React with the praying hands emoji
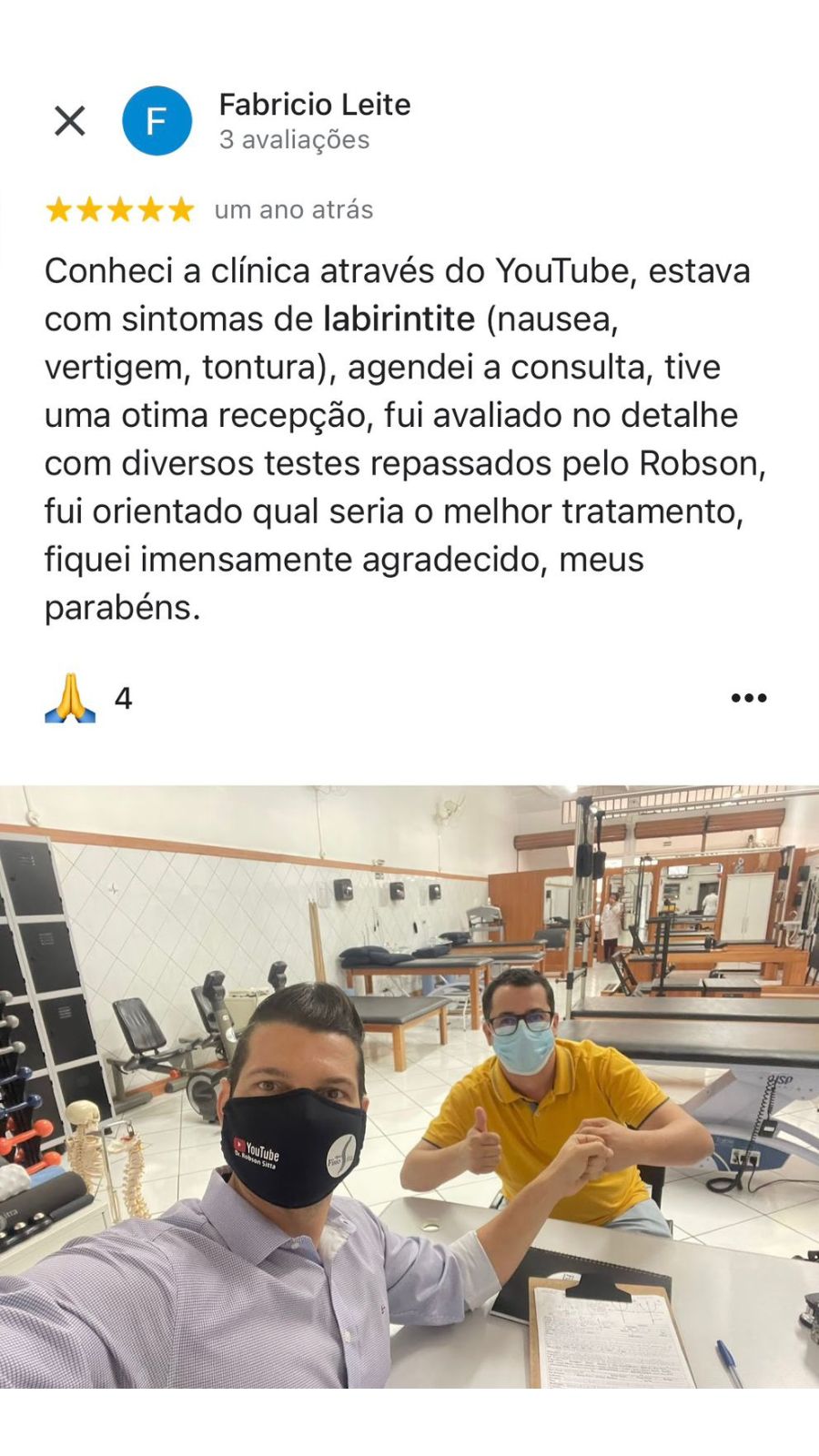819x1456 pixels. click(x=71, y=698)
